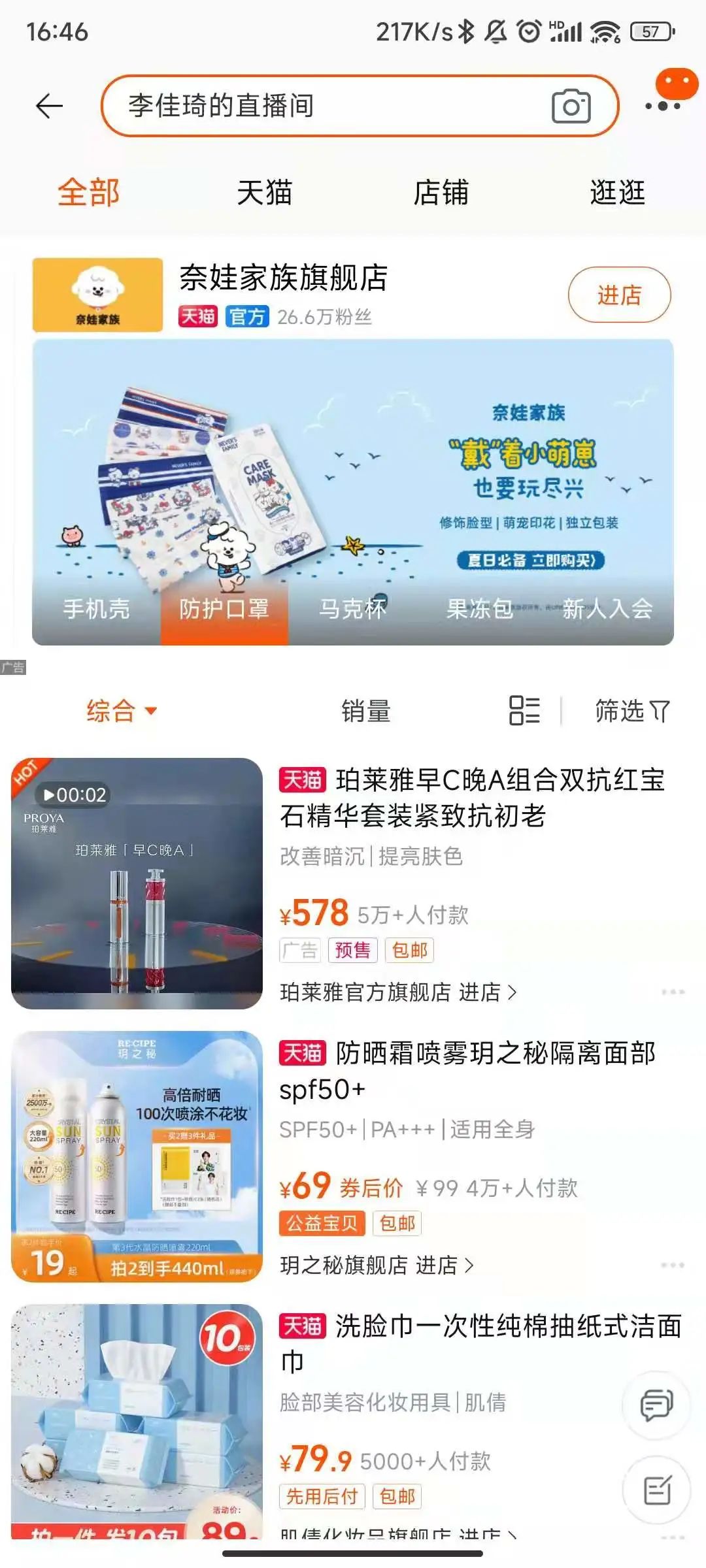
Task: Sort results by 销量
Action: [x=366, y=711]
